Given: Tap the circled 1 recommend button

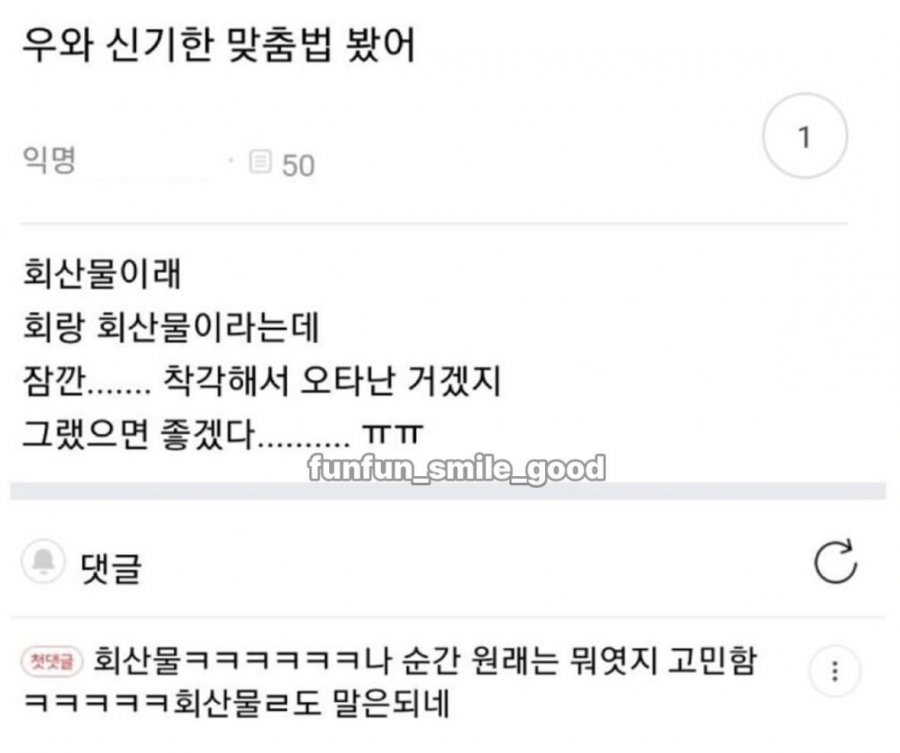Looking at the screenshot, I should 805,137.
